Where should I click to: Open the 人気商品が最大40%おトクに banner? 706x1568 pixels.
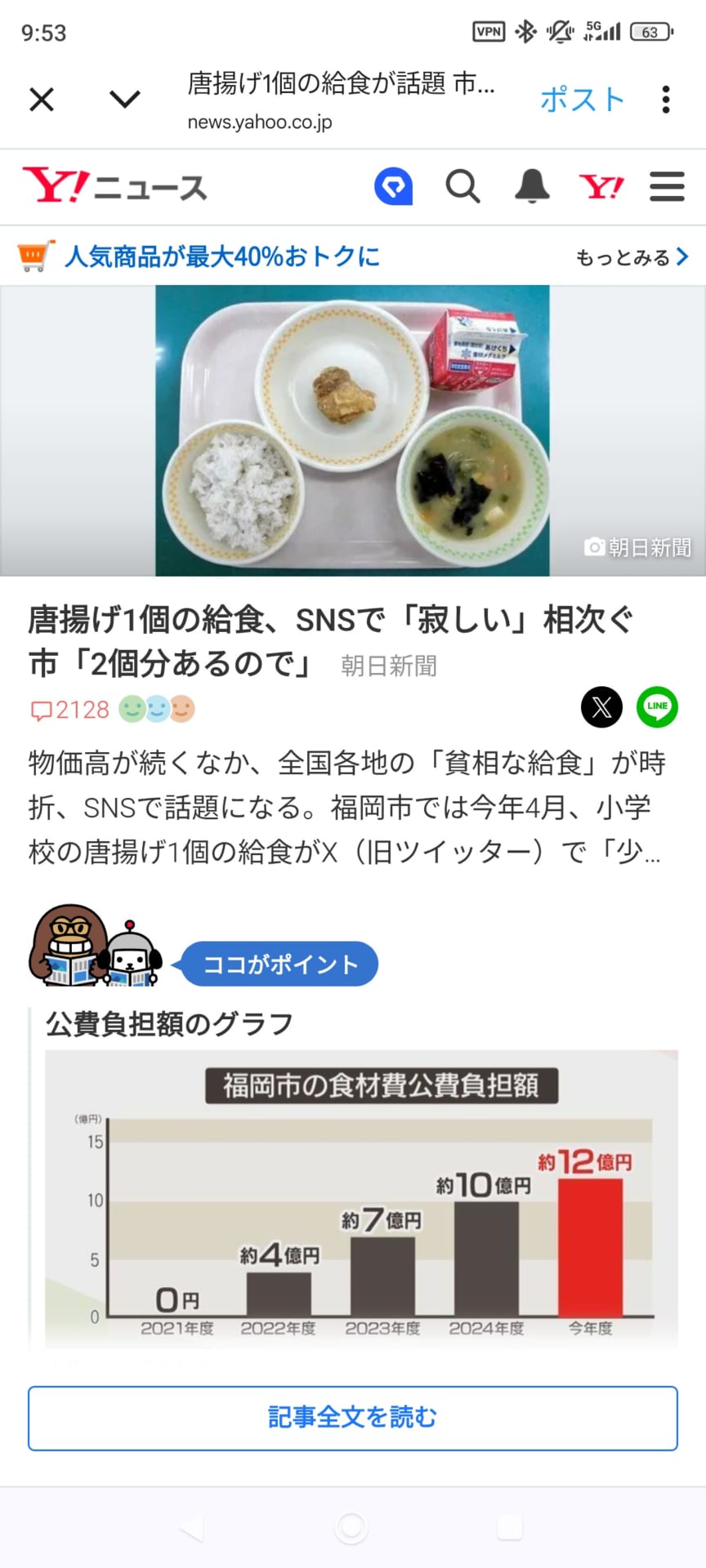[x=222, y=256]
